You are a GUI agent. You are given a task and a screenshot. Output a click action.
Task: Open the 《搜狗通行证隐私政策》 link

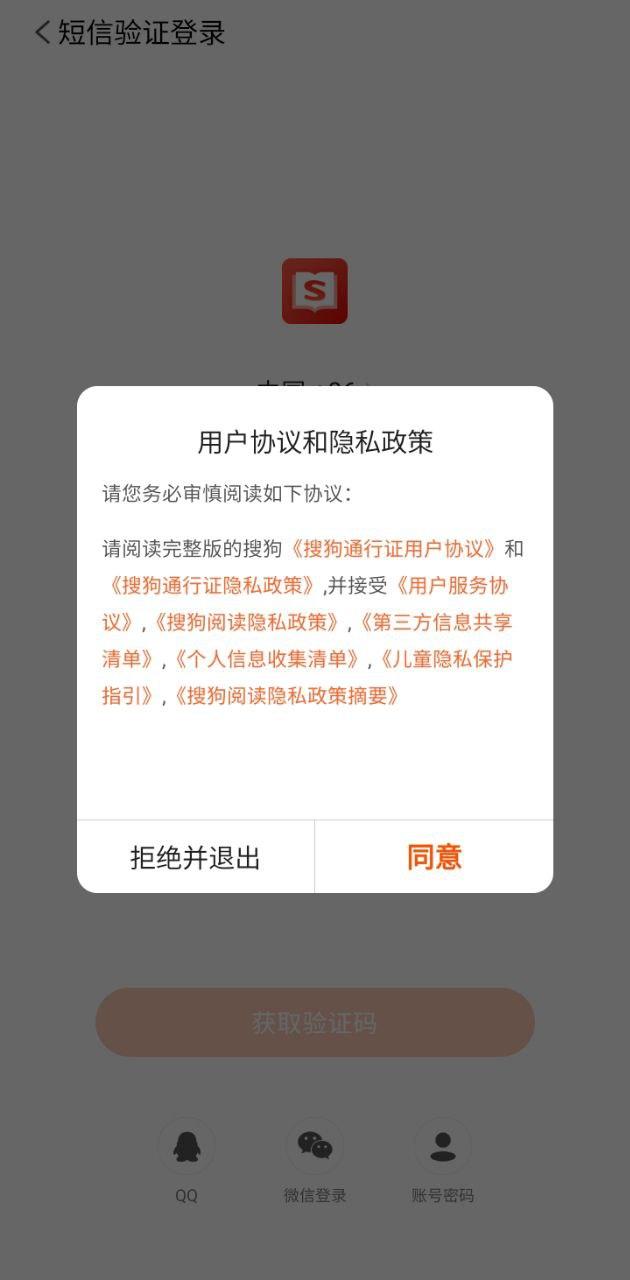[x=212, y=586]
